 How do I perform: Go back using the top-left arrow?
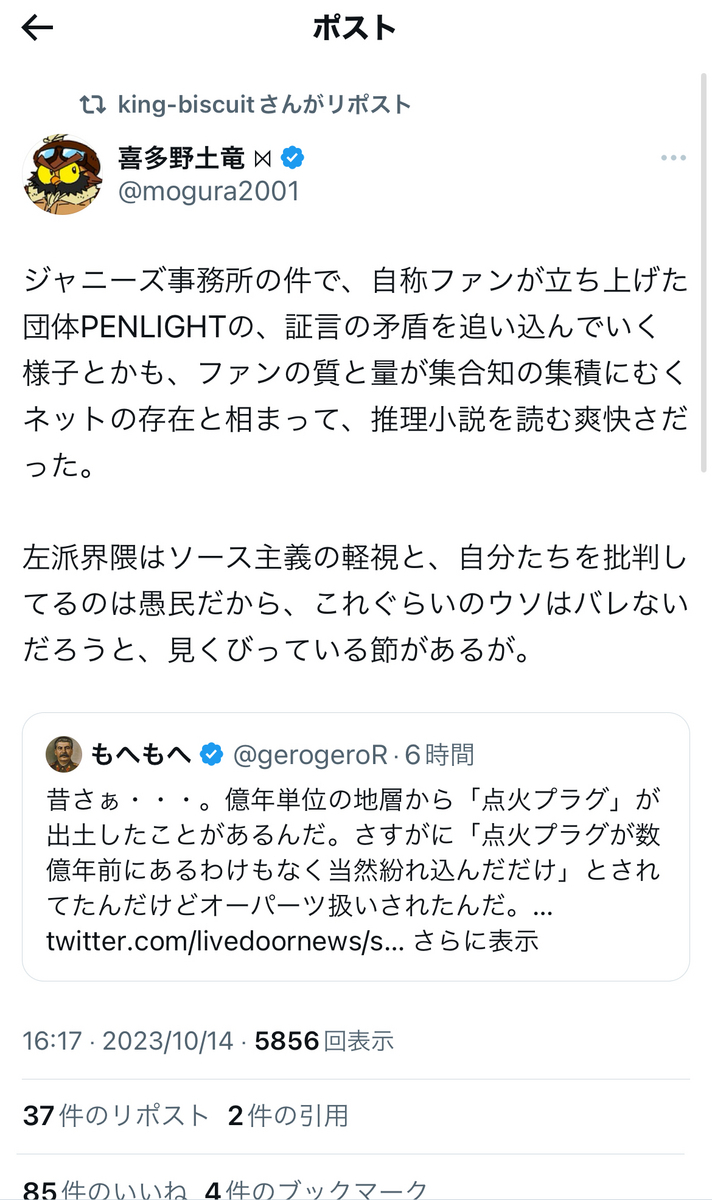[x=38, y=29]
